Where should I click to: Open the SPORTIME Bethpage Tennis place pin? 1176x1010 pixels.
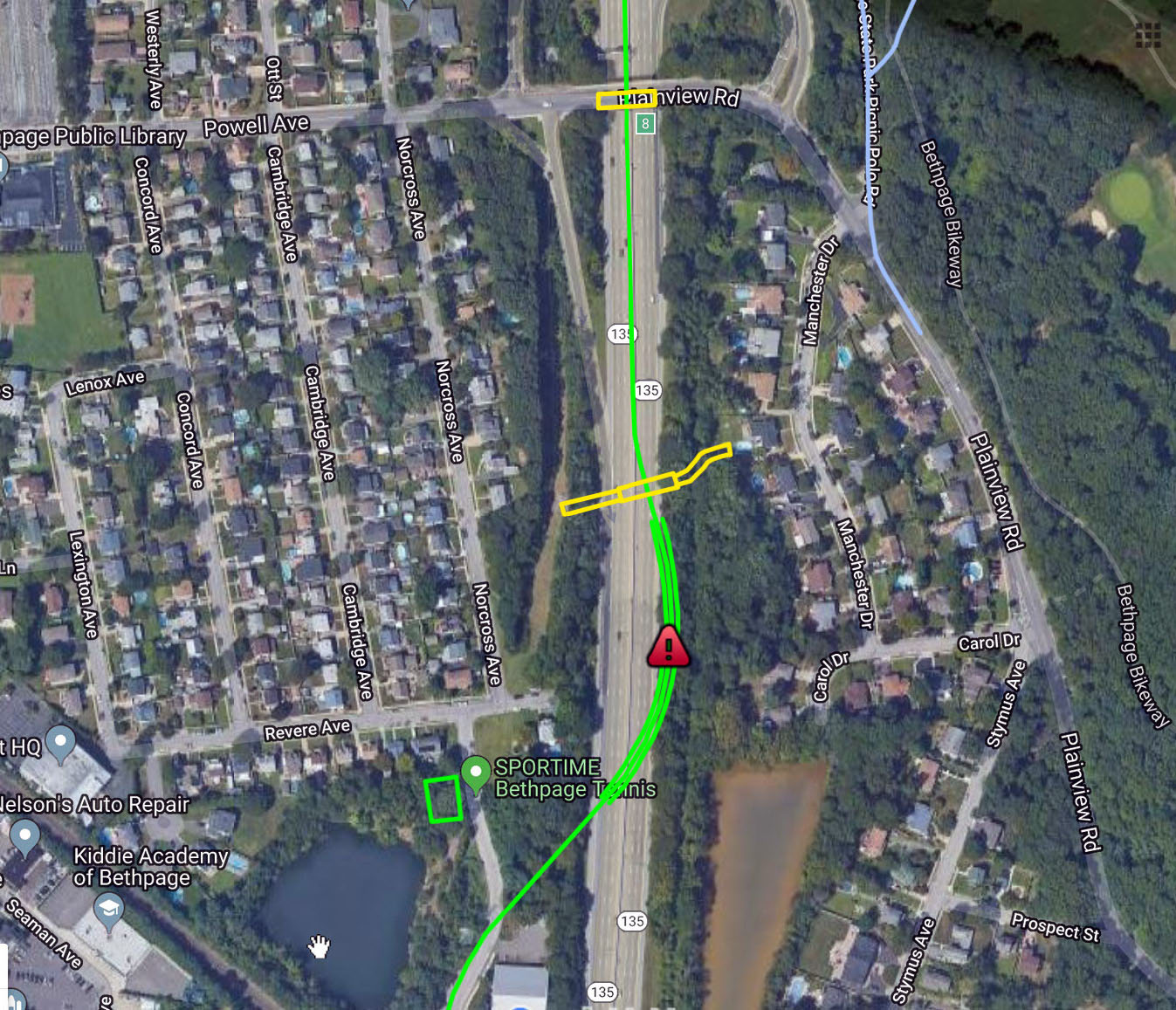[475, 773]
